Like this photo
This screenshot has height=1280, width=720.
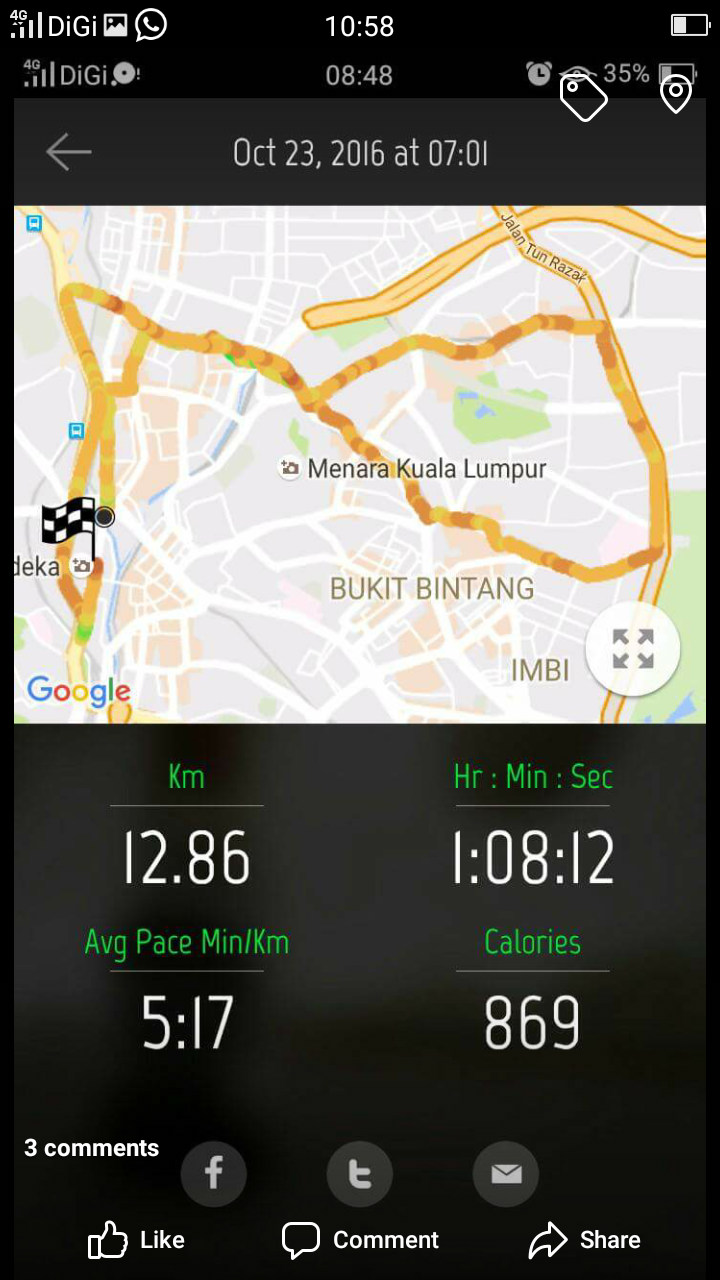click(x=136, y=1240)
